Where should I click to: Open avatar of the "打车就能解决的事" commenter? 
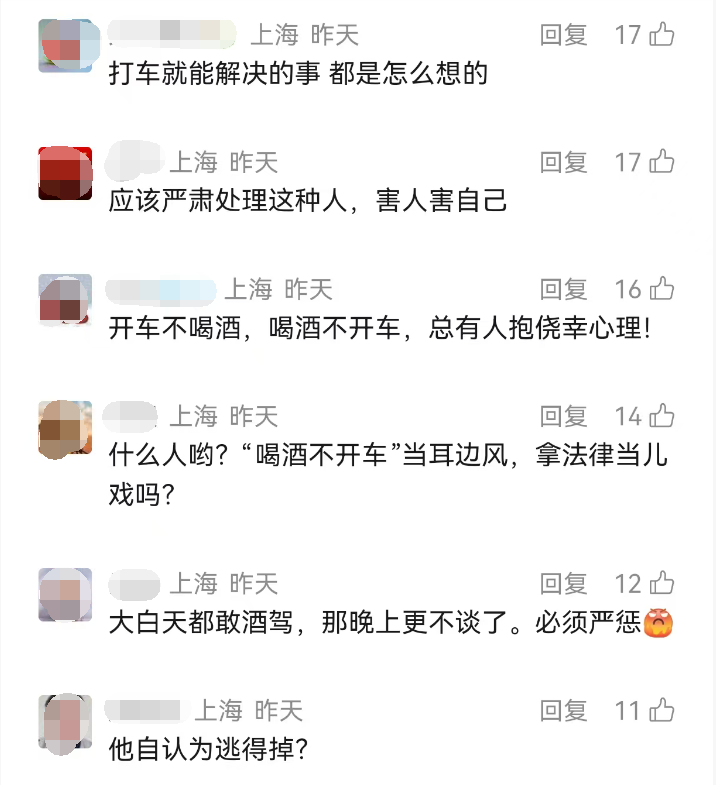(x=65, y=46)
